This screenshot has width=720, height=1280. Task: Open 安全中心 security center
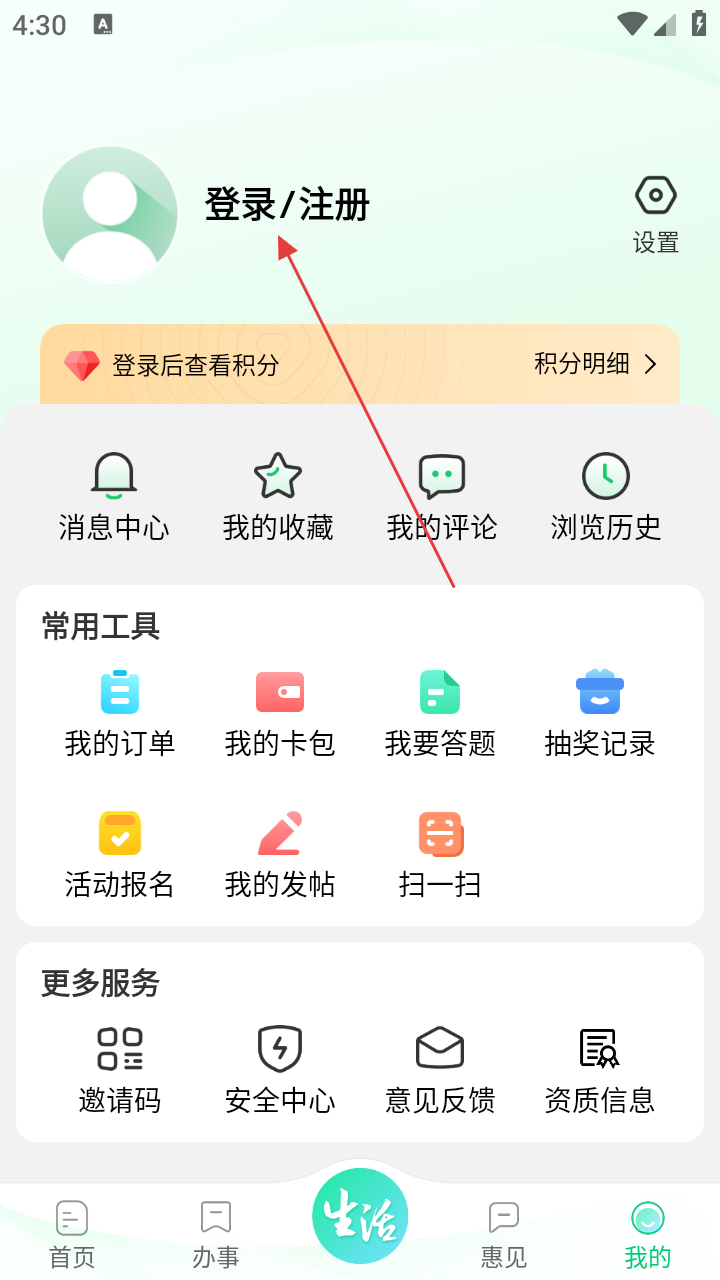point(280,1071)
